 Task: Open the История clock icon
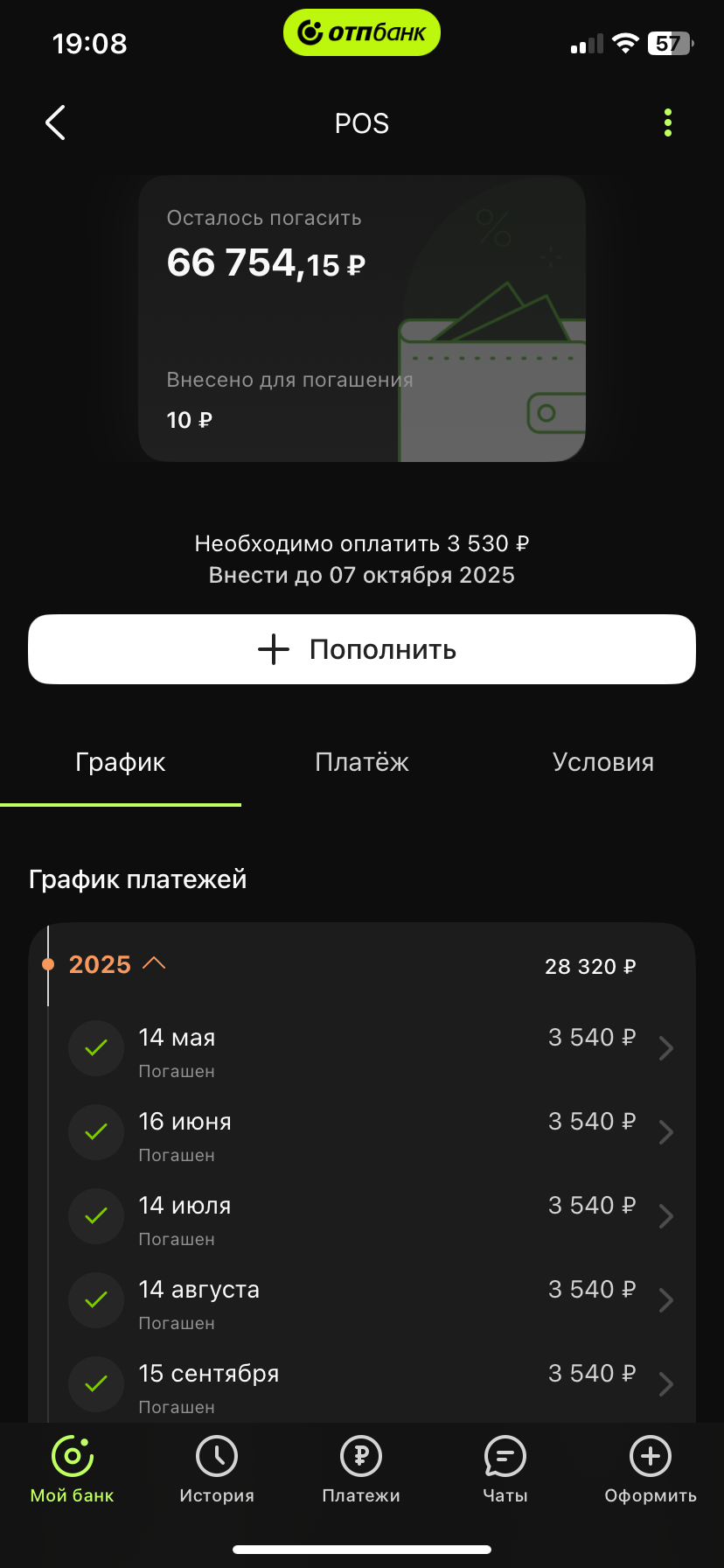point(217,1457)
